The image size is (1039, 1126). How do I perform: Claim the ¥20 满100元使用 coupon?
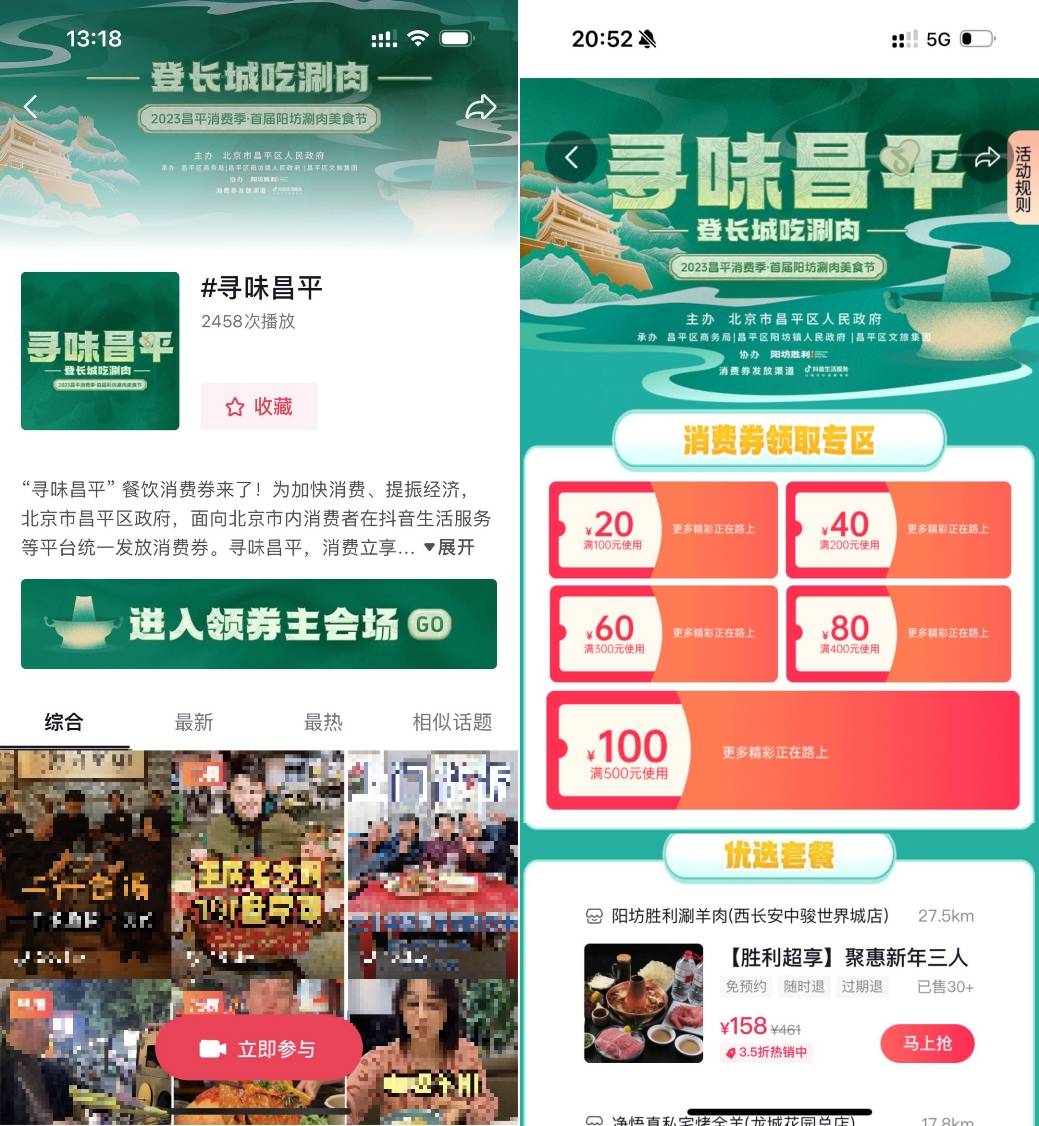(x=663, y=530)
